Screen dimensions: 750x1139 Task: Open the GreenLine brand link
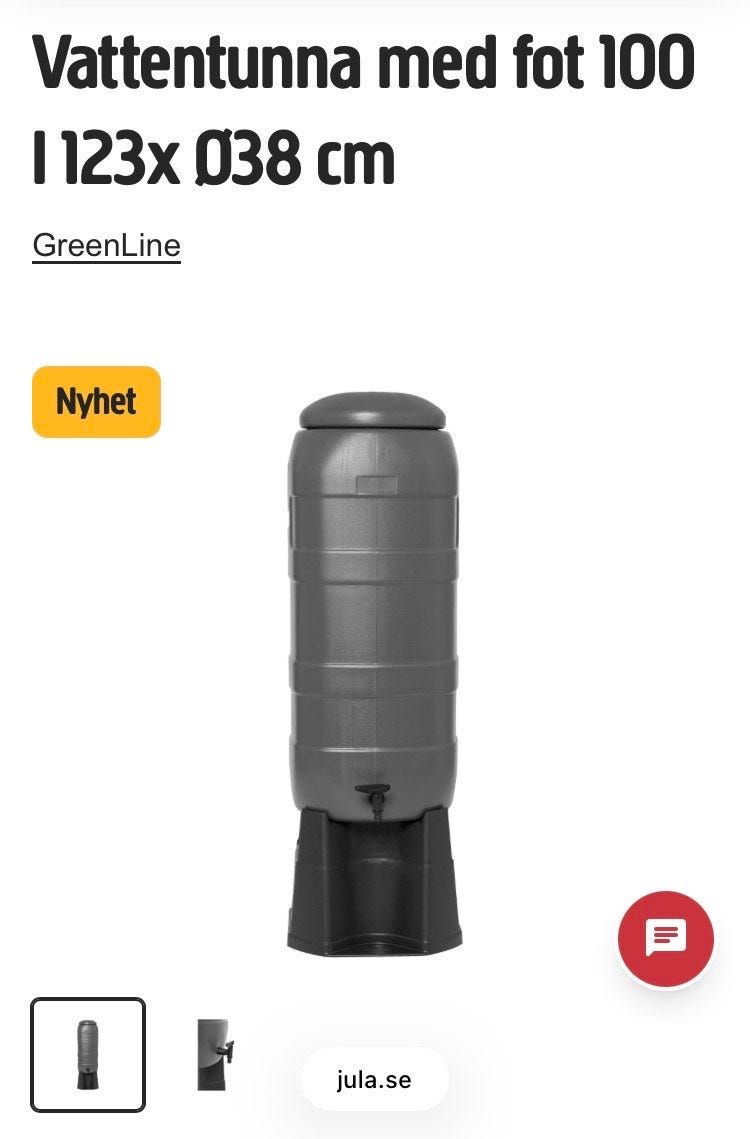point(106,245)
